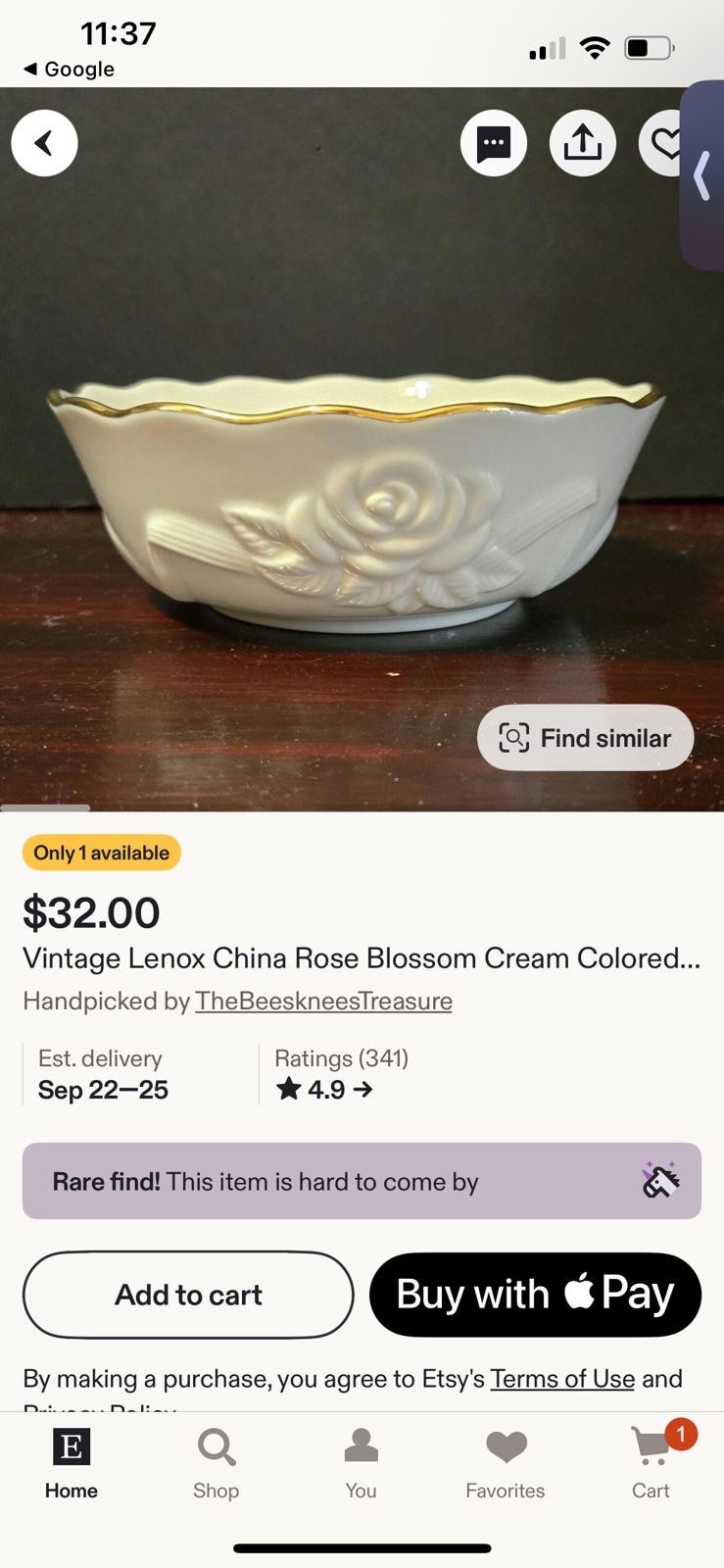The image size is (724, 1568).
Task: Expand the side panel handle
Action: [702, 176]
